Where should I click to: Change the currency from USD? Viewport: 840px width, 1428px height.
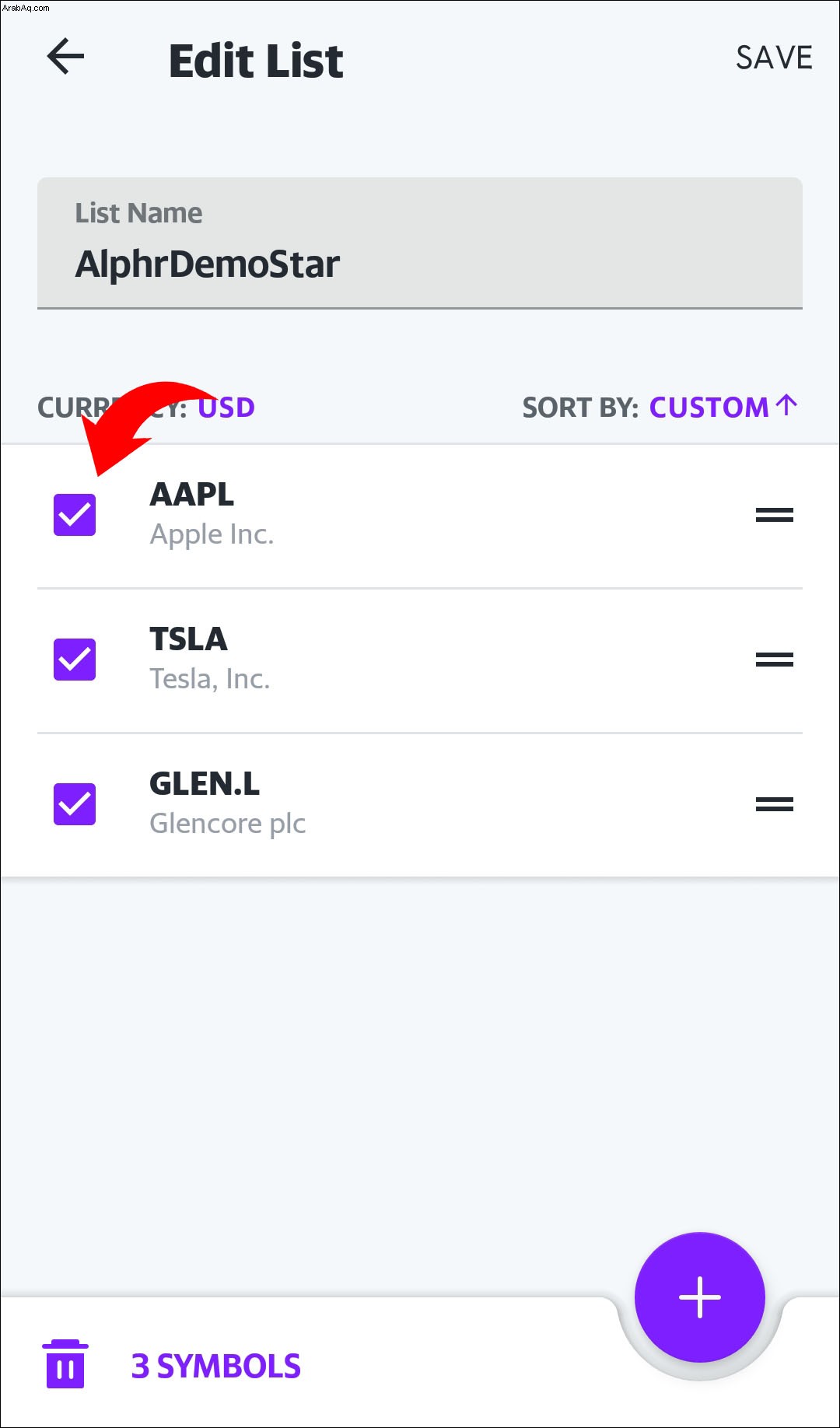click(226, 408)
